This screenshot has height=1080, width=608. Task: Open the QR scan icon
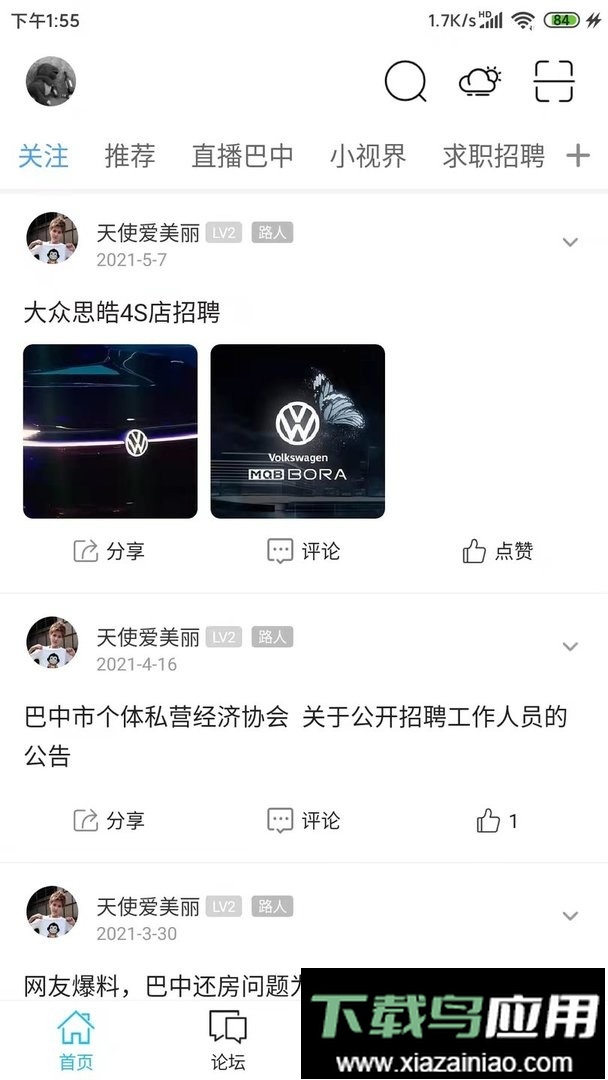pyautogui.click(x=553, y=82)
